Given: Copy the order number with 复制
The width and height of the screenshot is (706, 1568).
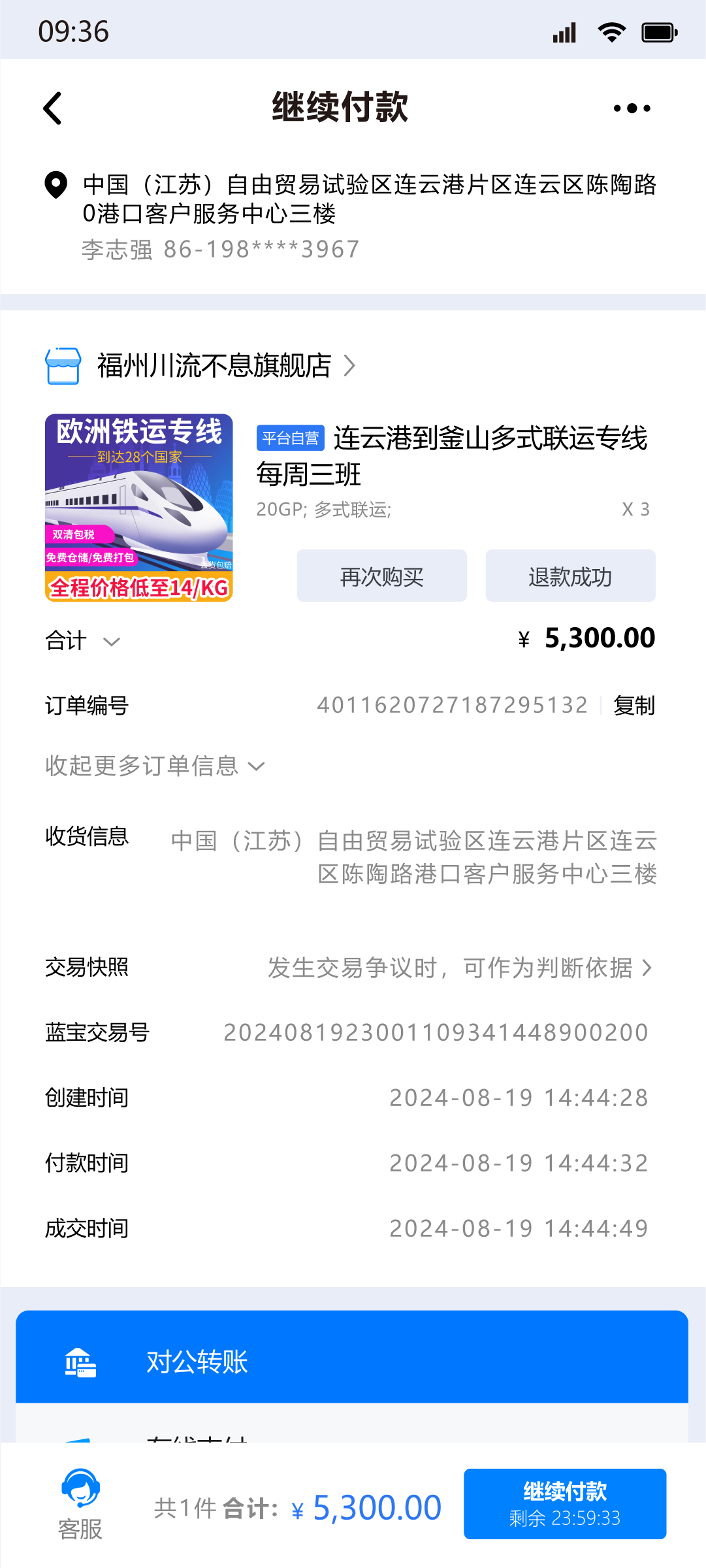Looking at the screenshot, I should click(x=634, y=706).
